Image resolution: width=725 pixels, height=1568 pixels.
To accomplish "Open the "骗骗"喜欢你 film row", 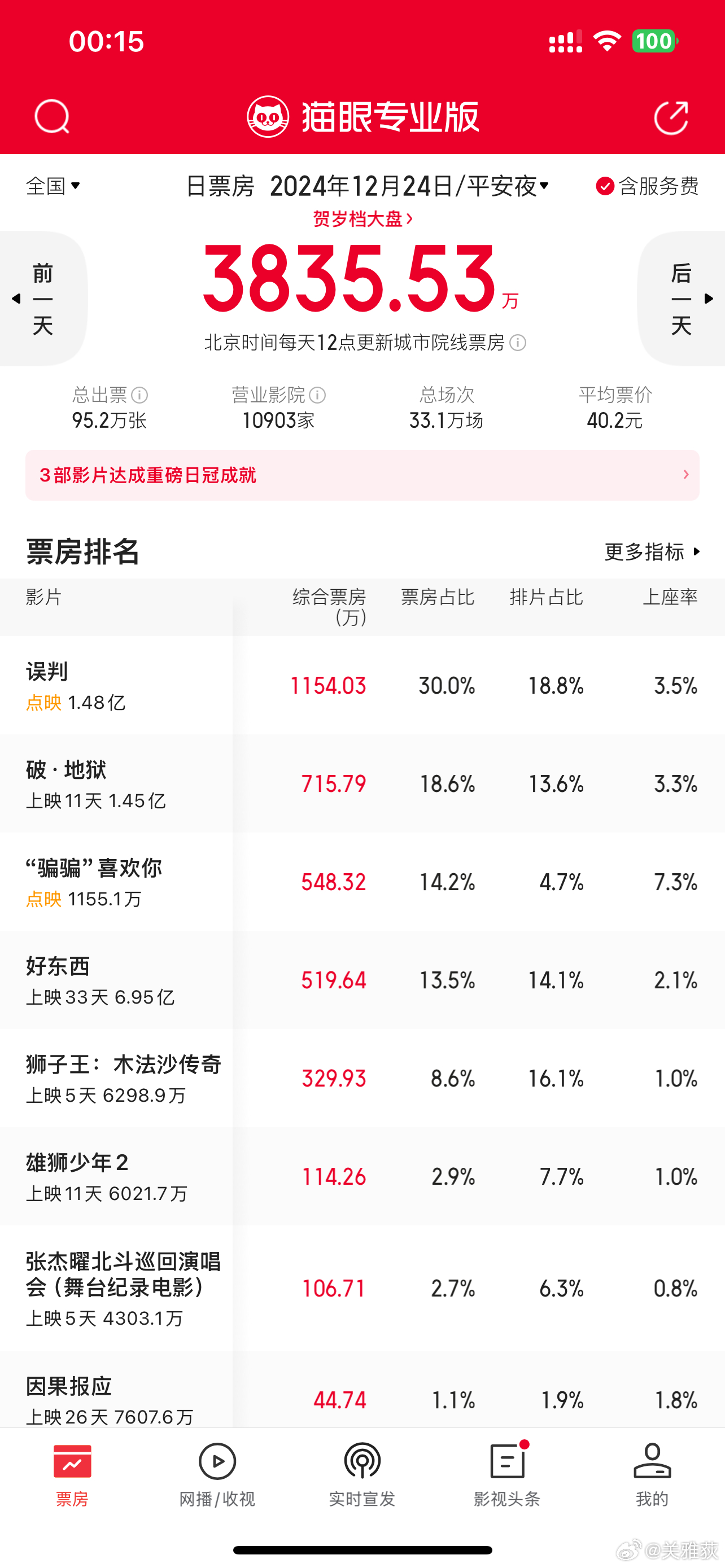I will 362,882.
